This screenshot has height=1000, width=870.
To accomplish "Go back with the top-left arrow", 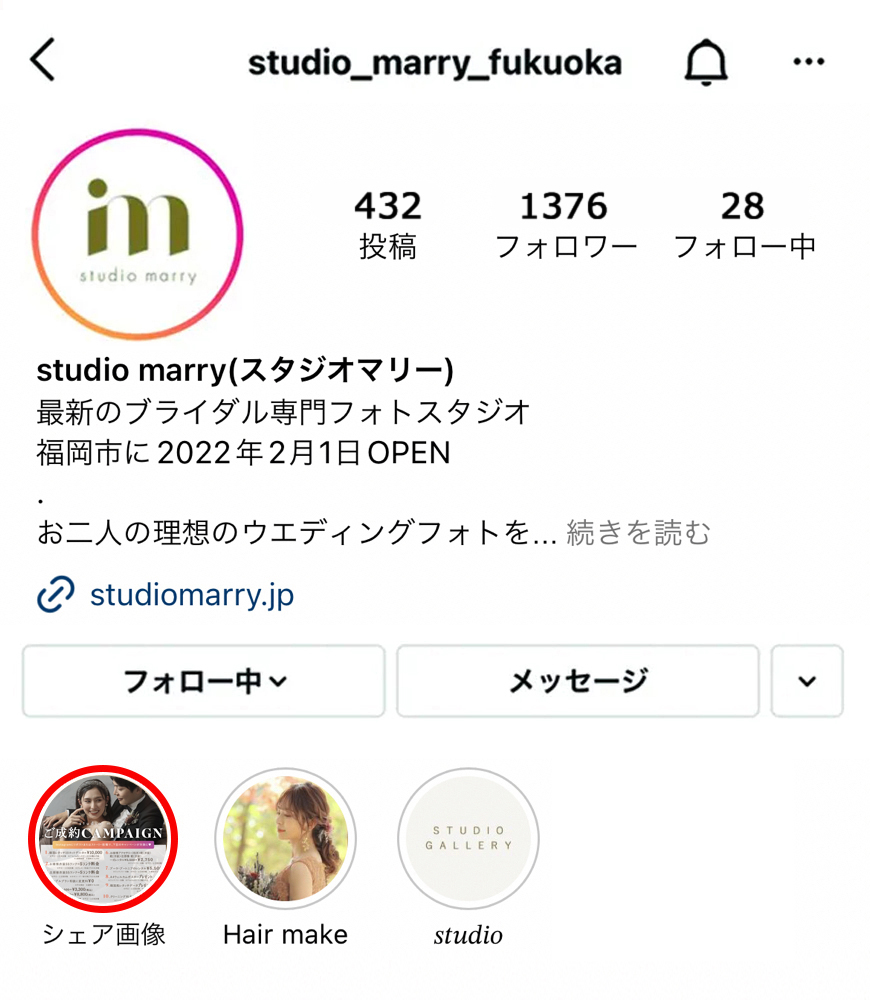I will coord(43,61).
